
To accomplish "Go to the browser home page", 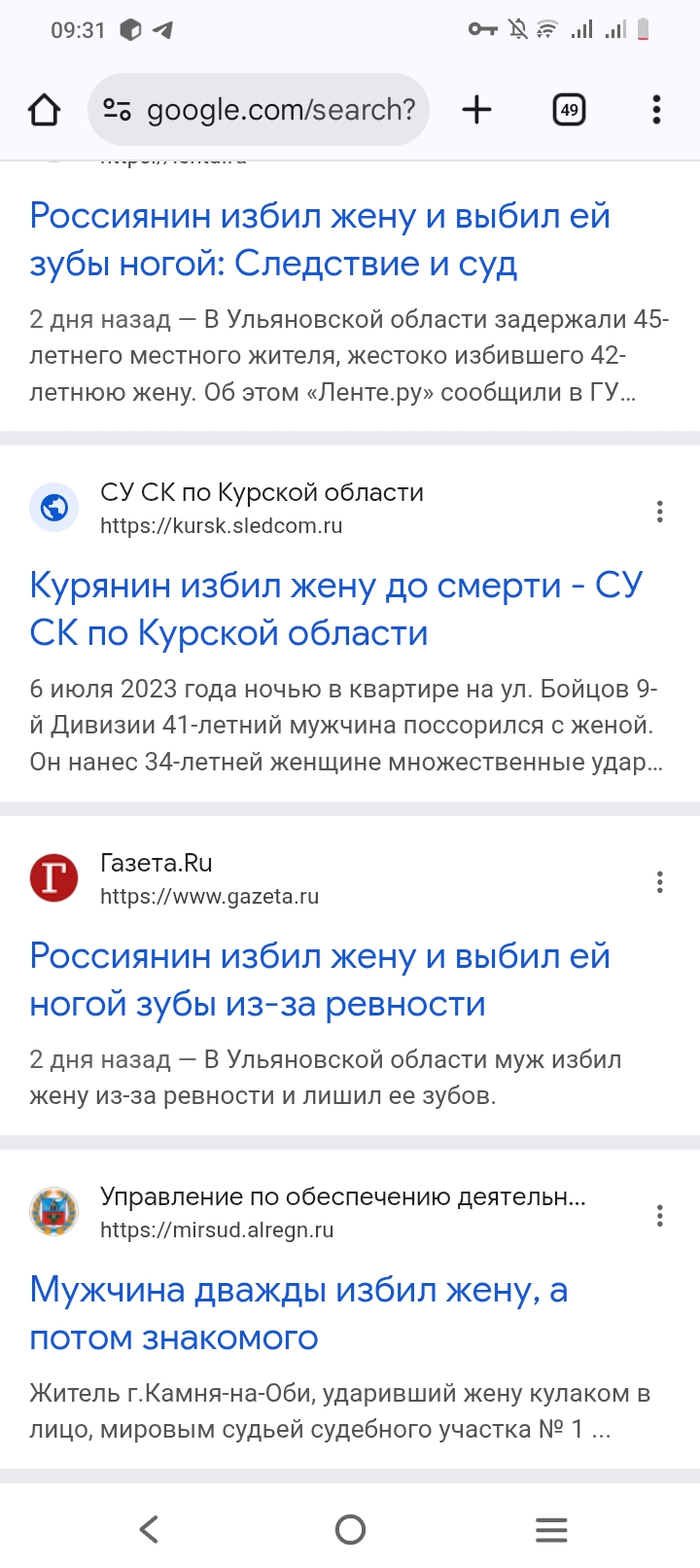I will pos(45,110).
